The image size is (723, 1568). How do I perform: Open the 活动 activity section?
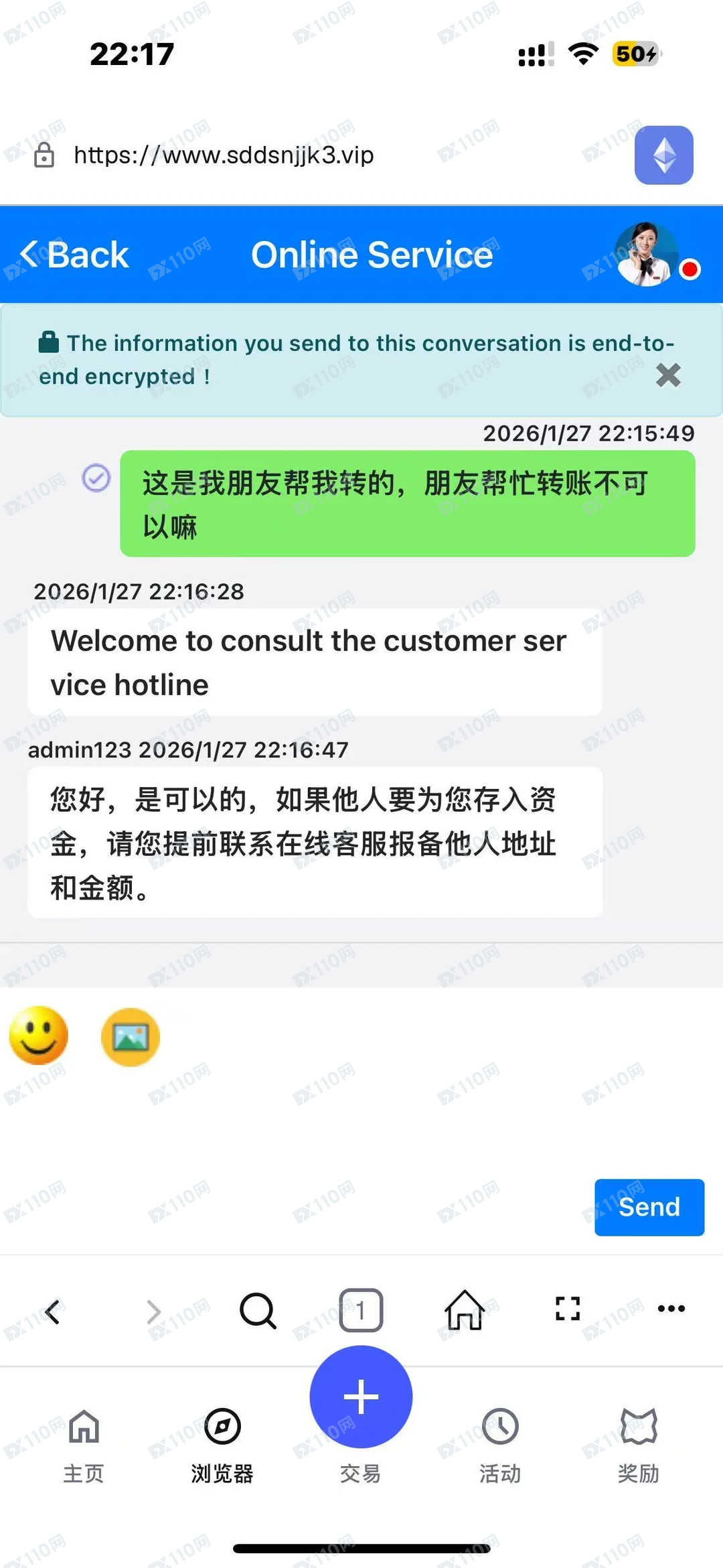500,1433
